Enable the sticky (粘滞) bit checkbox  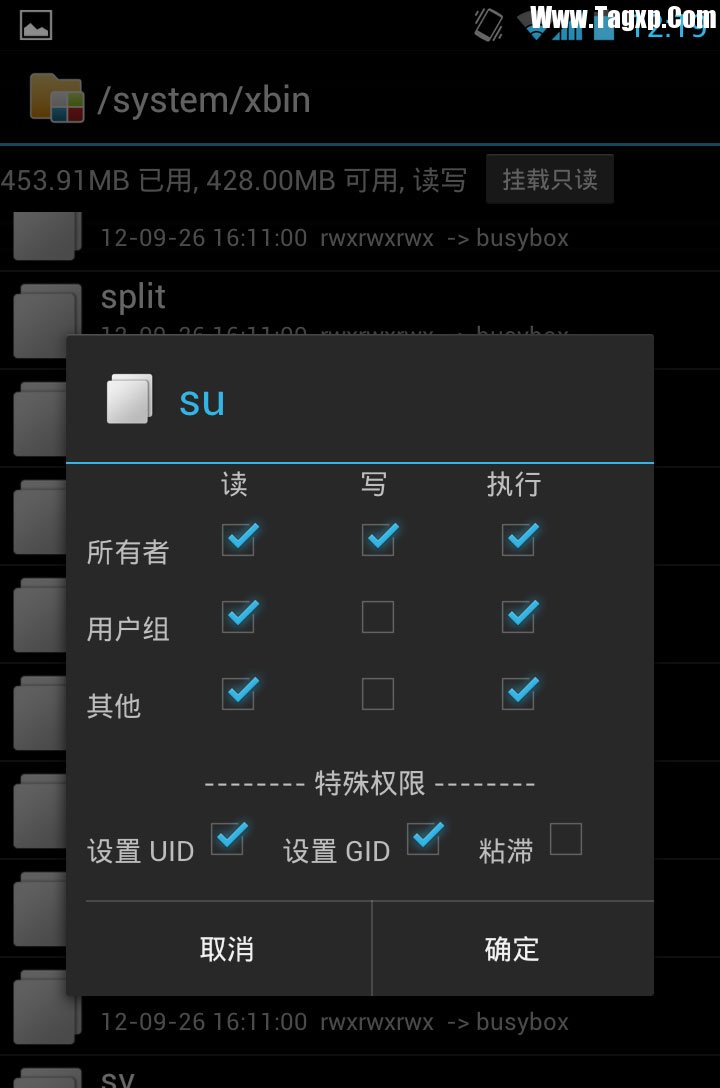(x=566, y=839)
